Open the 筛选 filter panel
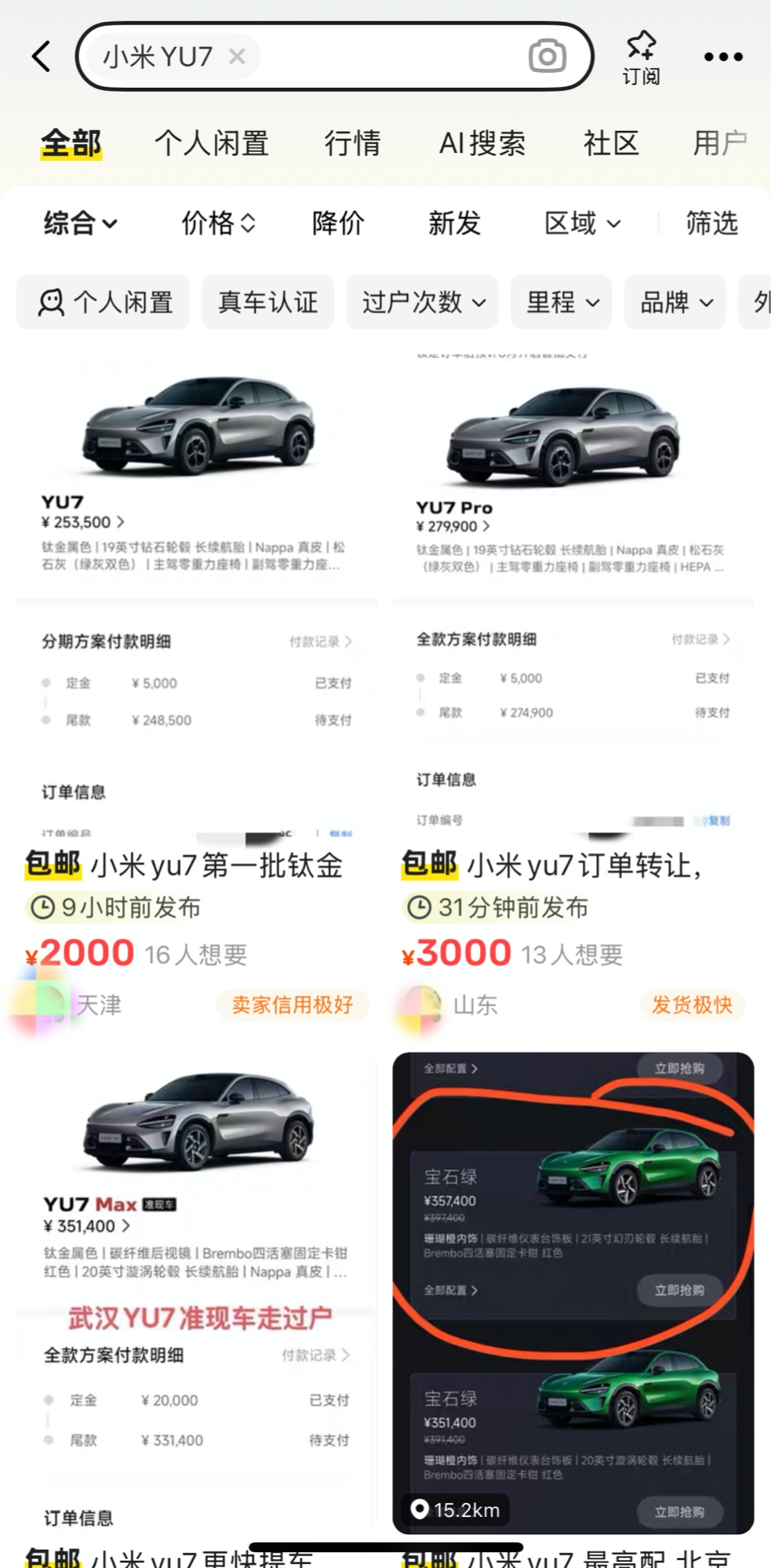Image resolution: width=771 pixels, height=1568 pixels. [x=711, y=223]
